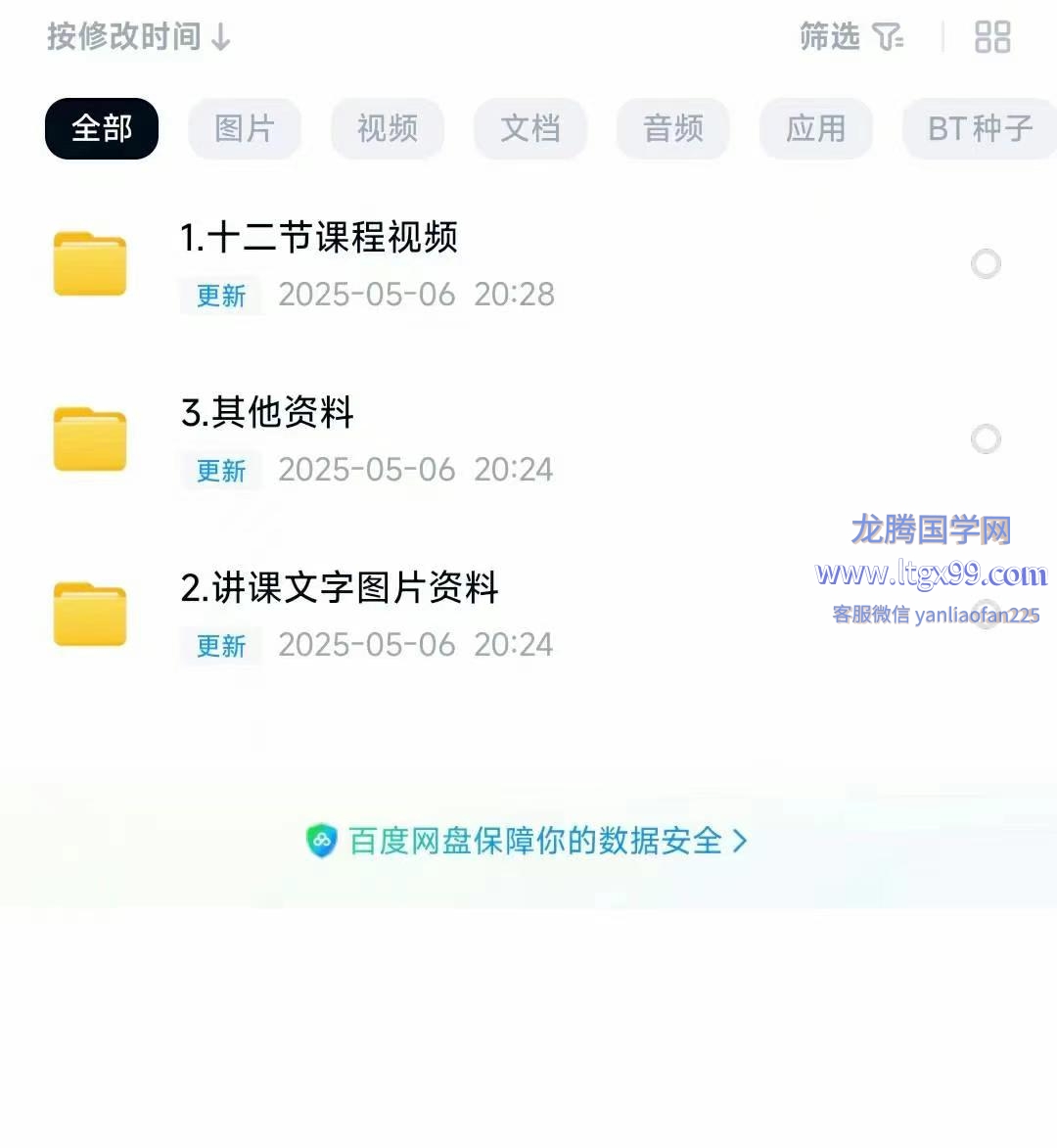The height and width of the screenshot is (1148, 1057).
Task: Select the 全部 category chip
Action: pos(102,128)
